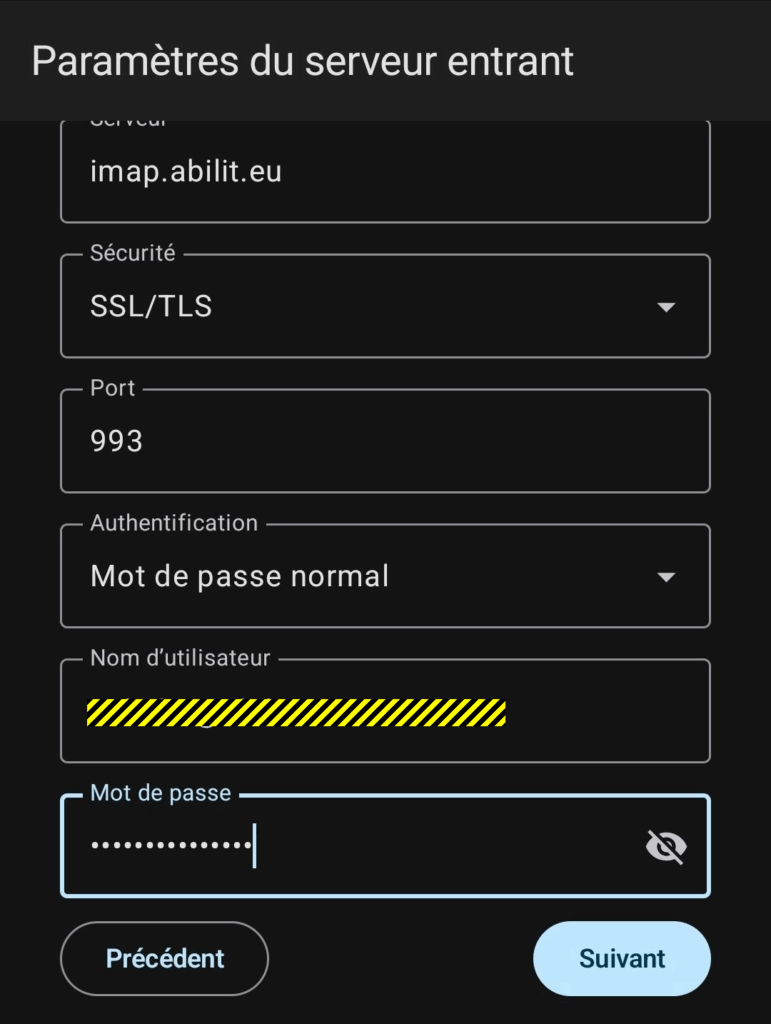
Task: Show the password with the eye icon
Action: tap(665, 847)
